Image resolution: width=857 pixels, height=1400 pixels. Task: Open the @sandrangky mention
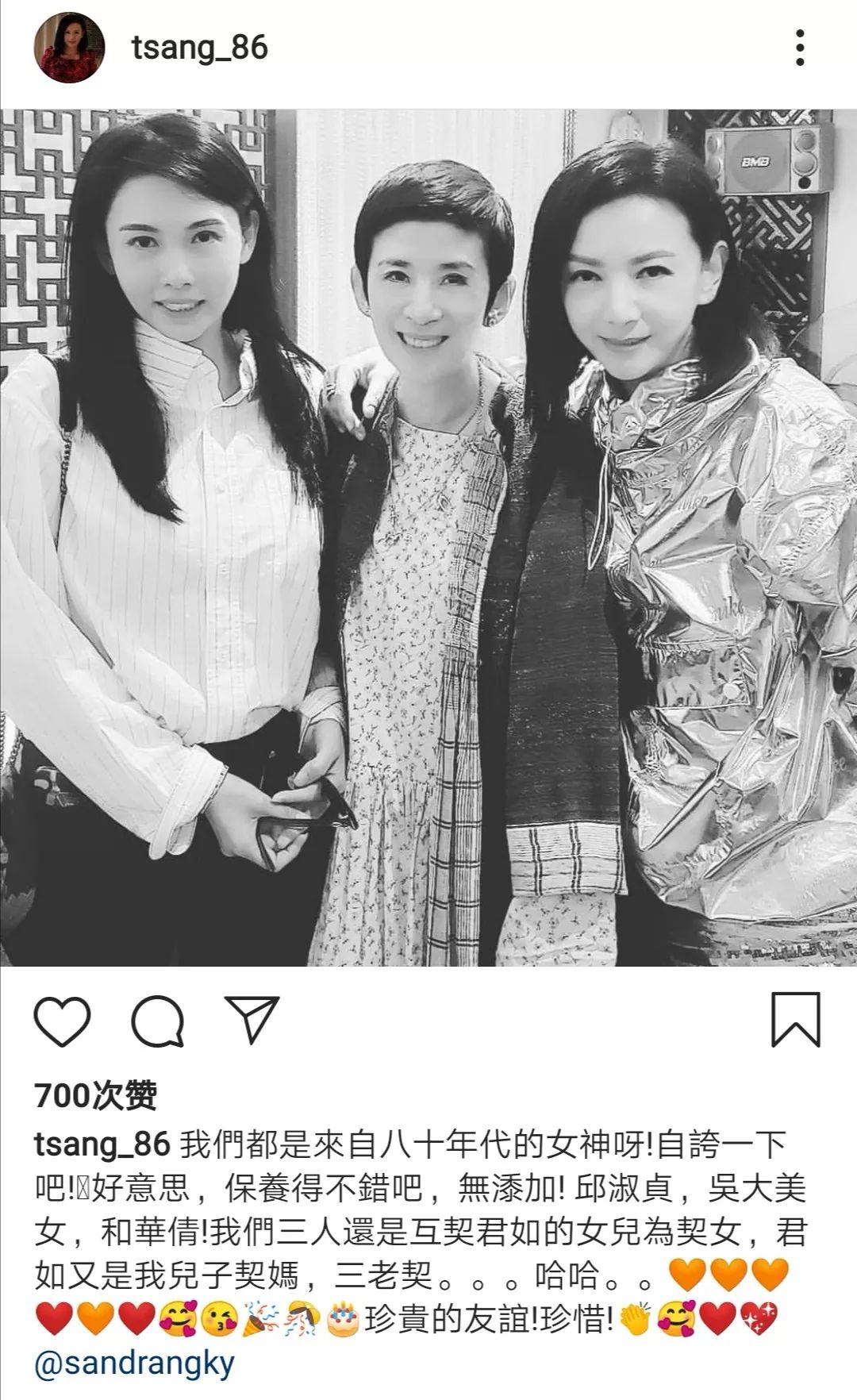click(135, 1364)
